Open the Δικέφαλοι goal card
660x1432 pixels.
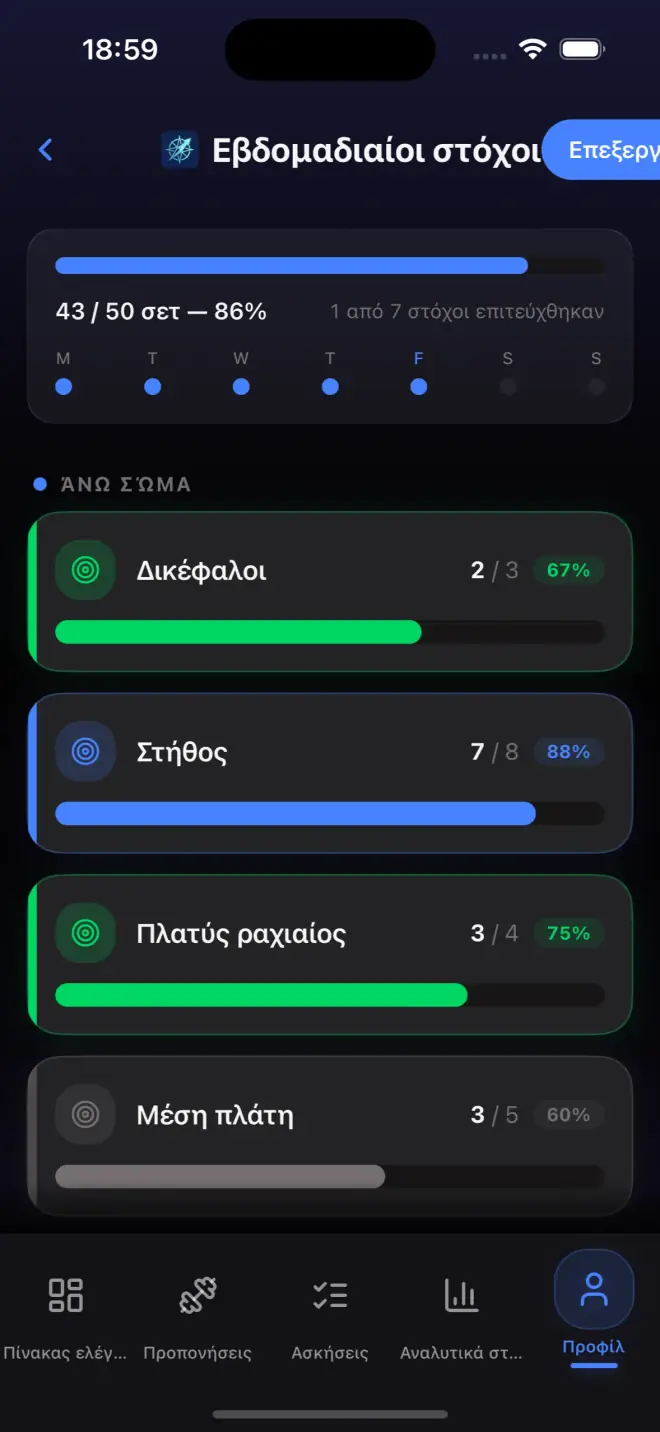pos(330,591)
